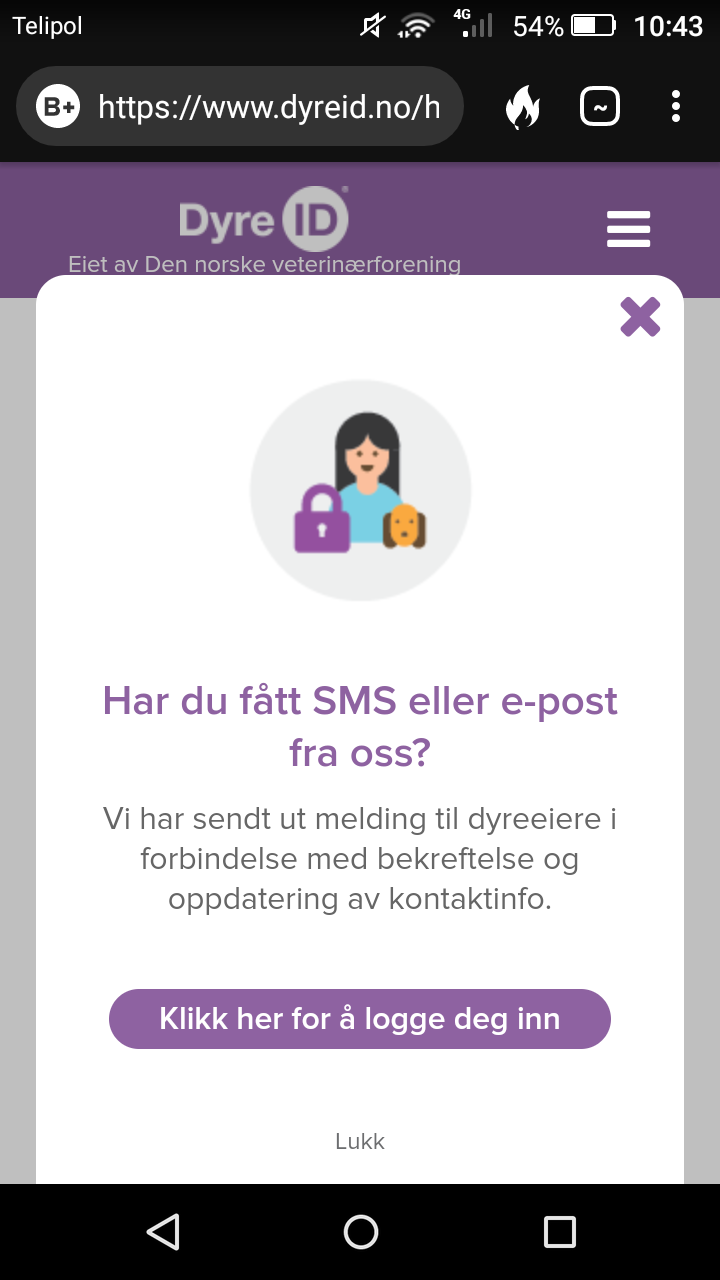Open the hamburger menu in the header
The image size is (720, 1280).
pos(629,229)
